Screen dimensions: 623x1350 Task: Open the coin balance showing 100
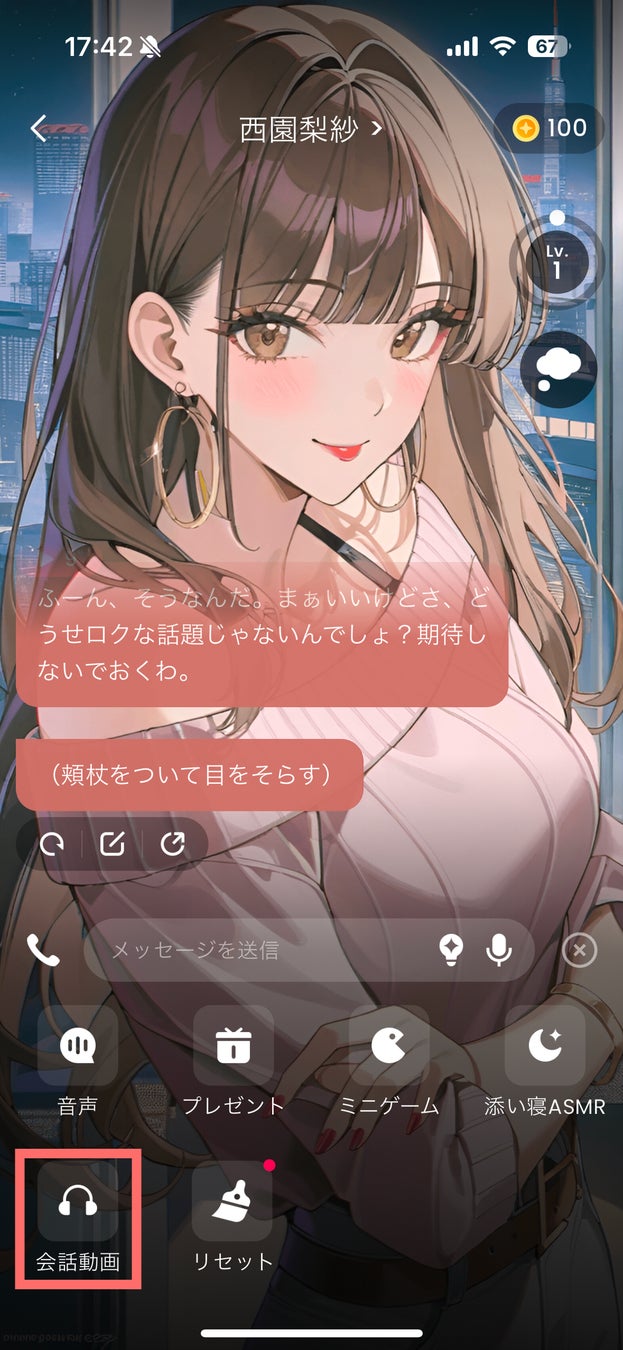pyautogui.click(x=551, y=128)
